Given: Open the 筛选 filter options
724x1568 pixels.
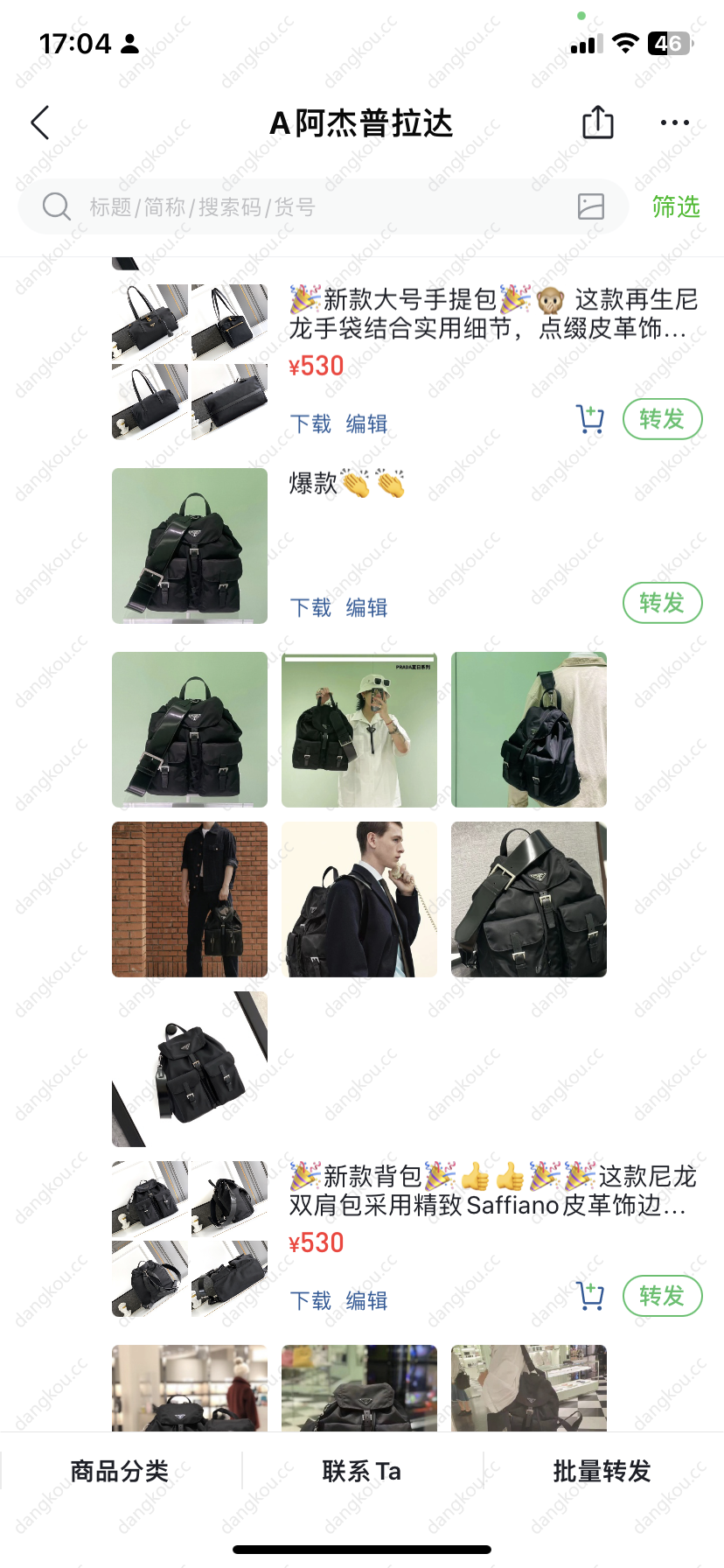Looking at the screenshot, I should pos(676,207).
